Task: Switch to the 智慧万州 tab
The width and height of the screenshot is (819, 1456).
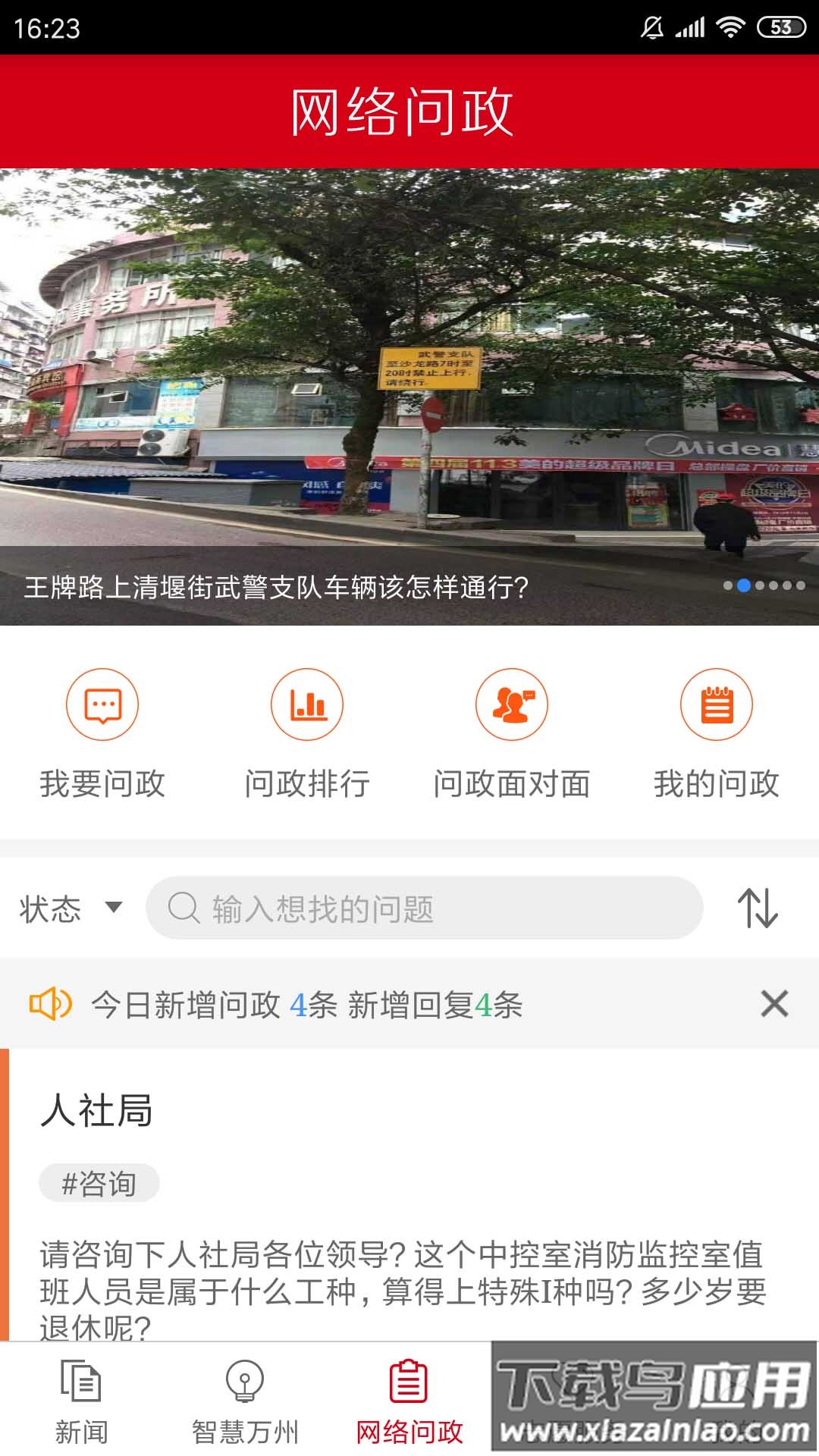Action: (241, 1403)
